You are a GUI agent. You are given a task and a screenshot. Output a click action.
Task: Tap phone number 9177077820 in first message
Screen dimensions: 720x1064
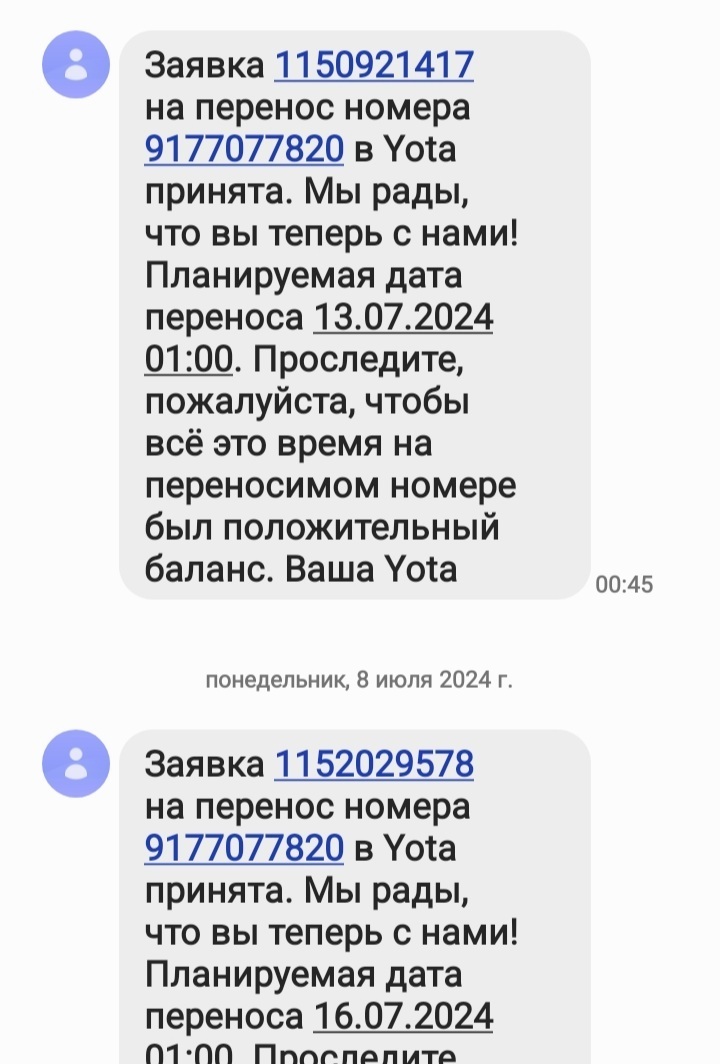coord(244,149)
